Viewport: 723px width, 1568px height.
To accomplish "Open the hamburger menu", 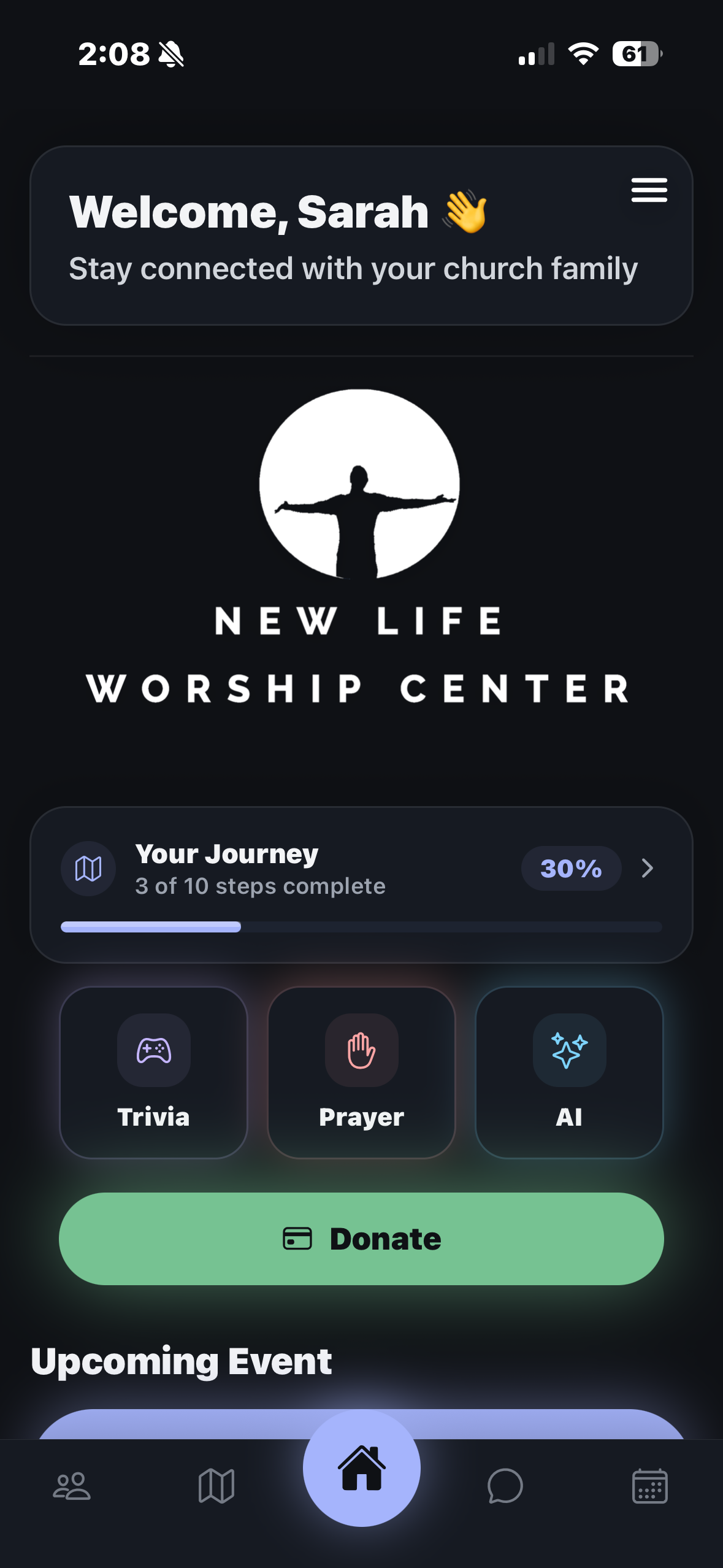I will (x=648, y=190).
